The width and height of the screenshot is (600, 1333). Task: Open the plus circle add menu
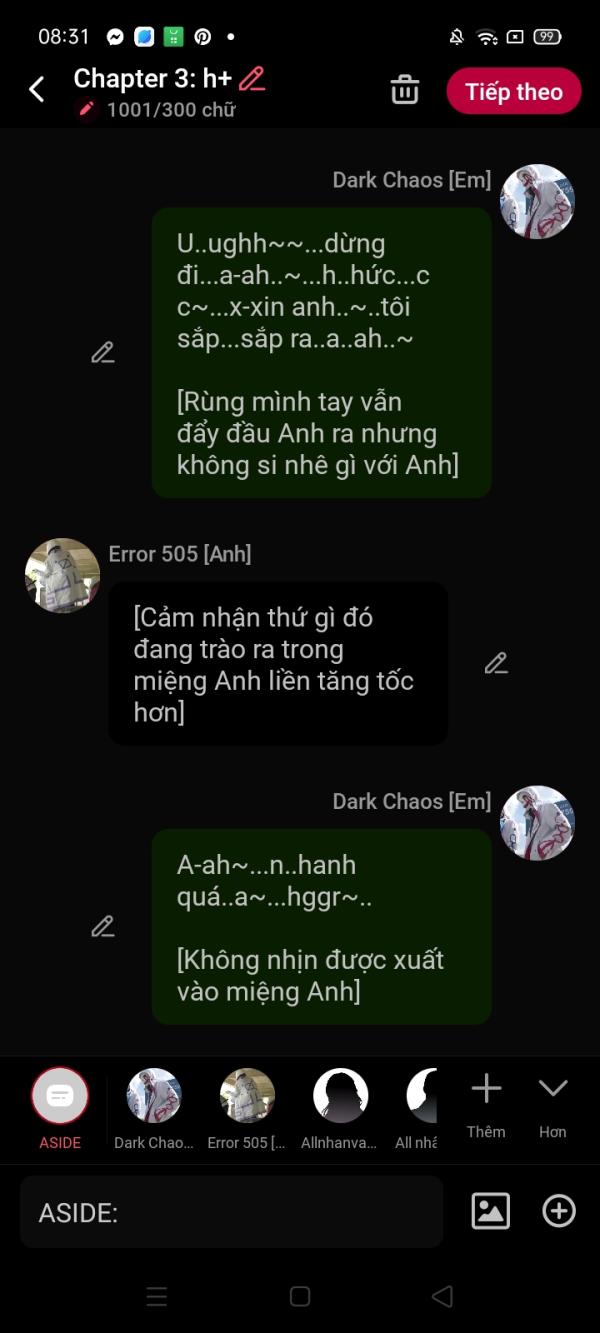[x=559, y=1211]
